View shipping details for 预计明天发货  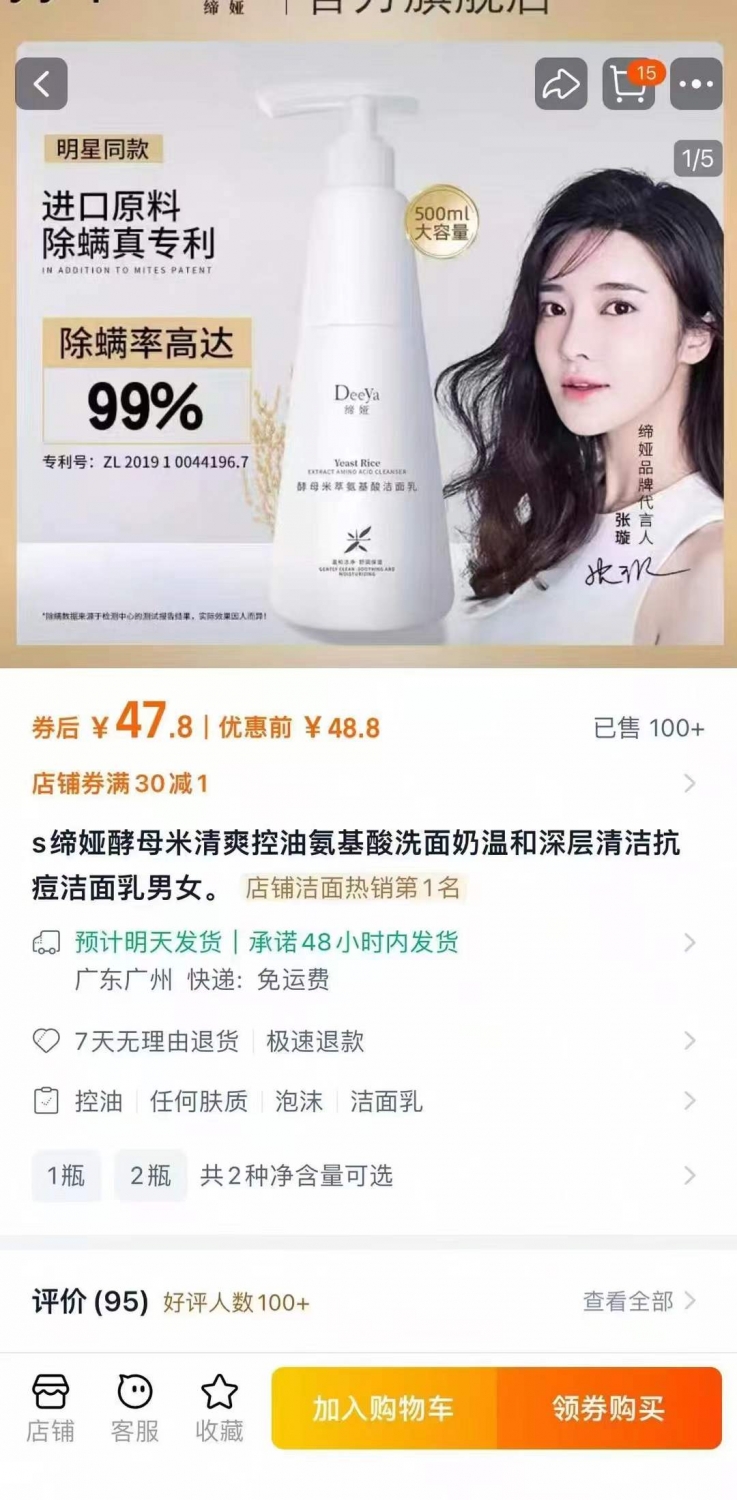pyautogui.click(x=368, y=959)
